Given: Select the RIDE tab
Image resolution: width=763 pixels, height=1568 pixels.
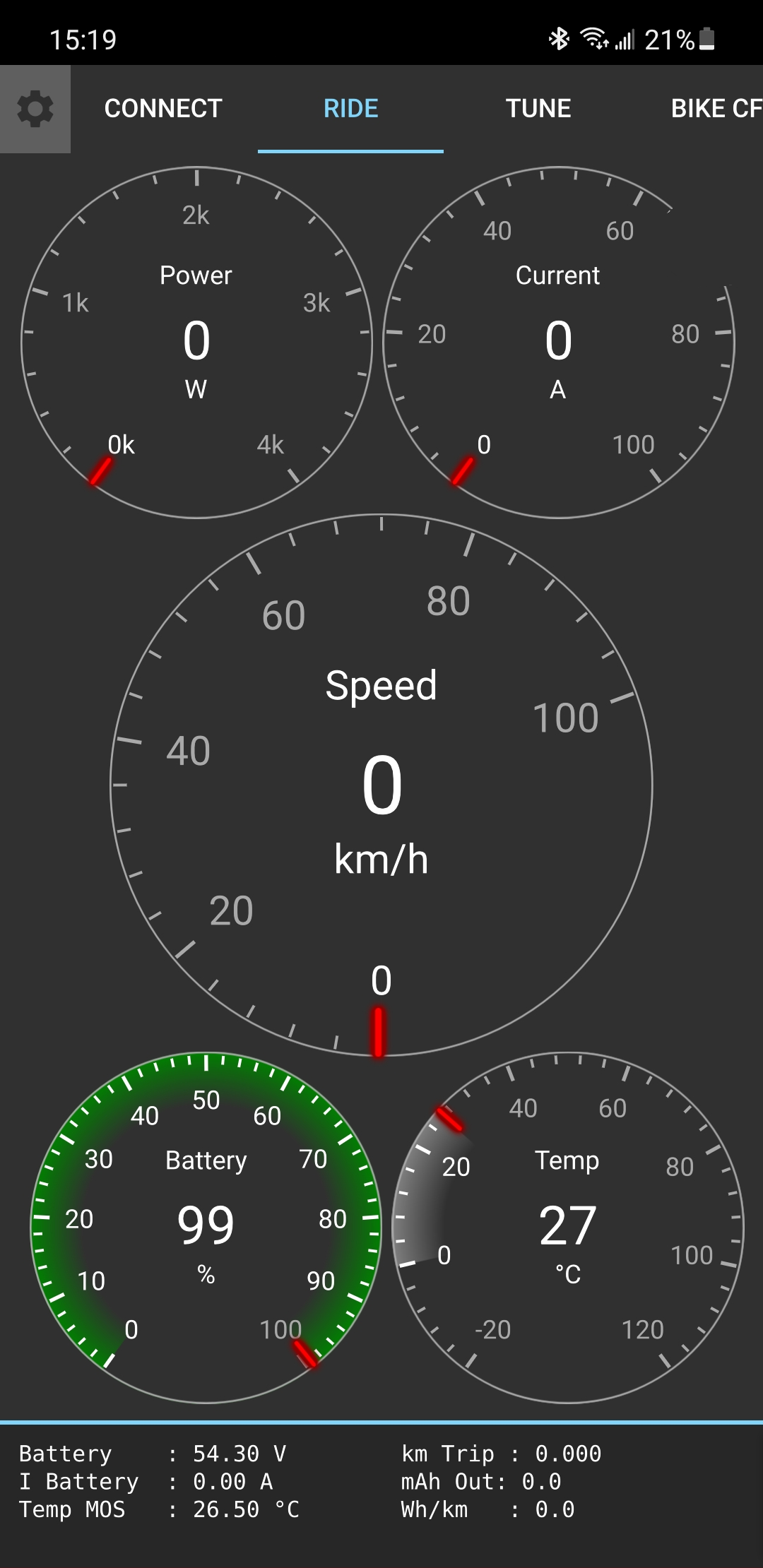Looking at the screenshot, I should tap(350, 109).
